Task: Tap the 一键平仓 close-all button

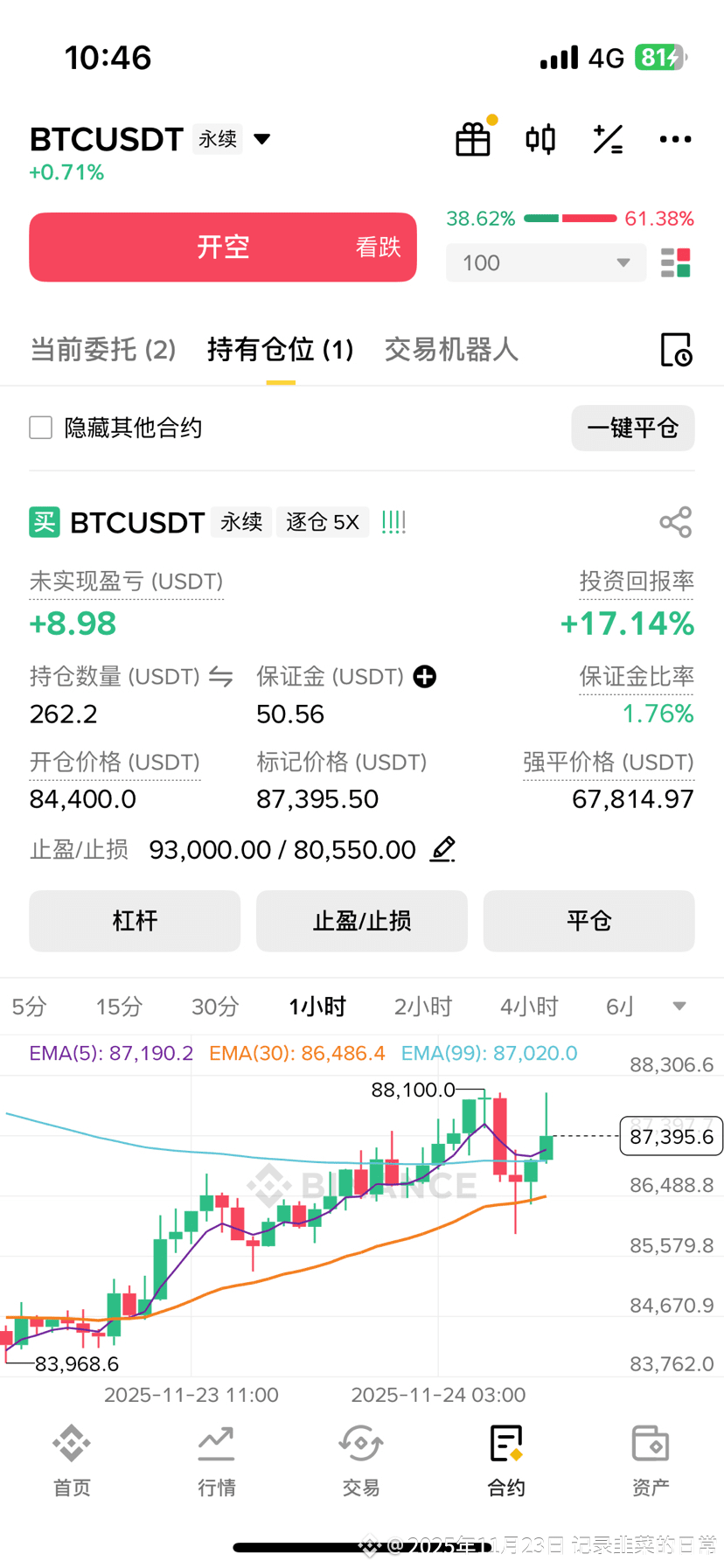Action: point(632,428)
